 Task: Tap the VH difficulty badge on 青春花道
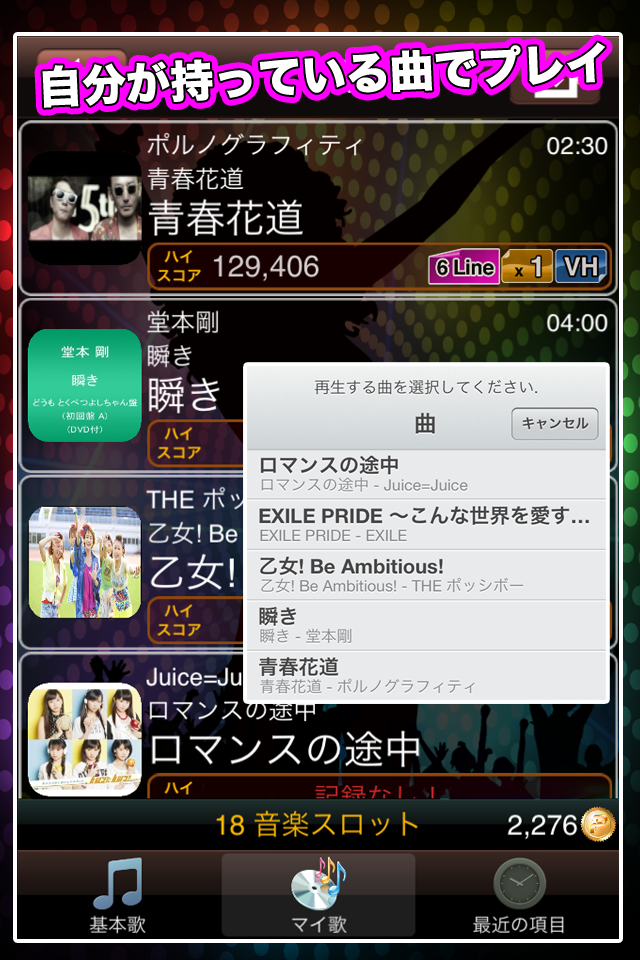581,267
